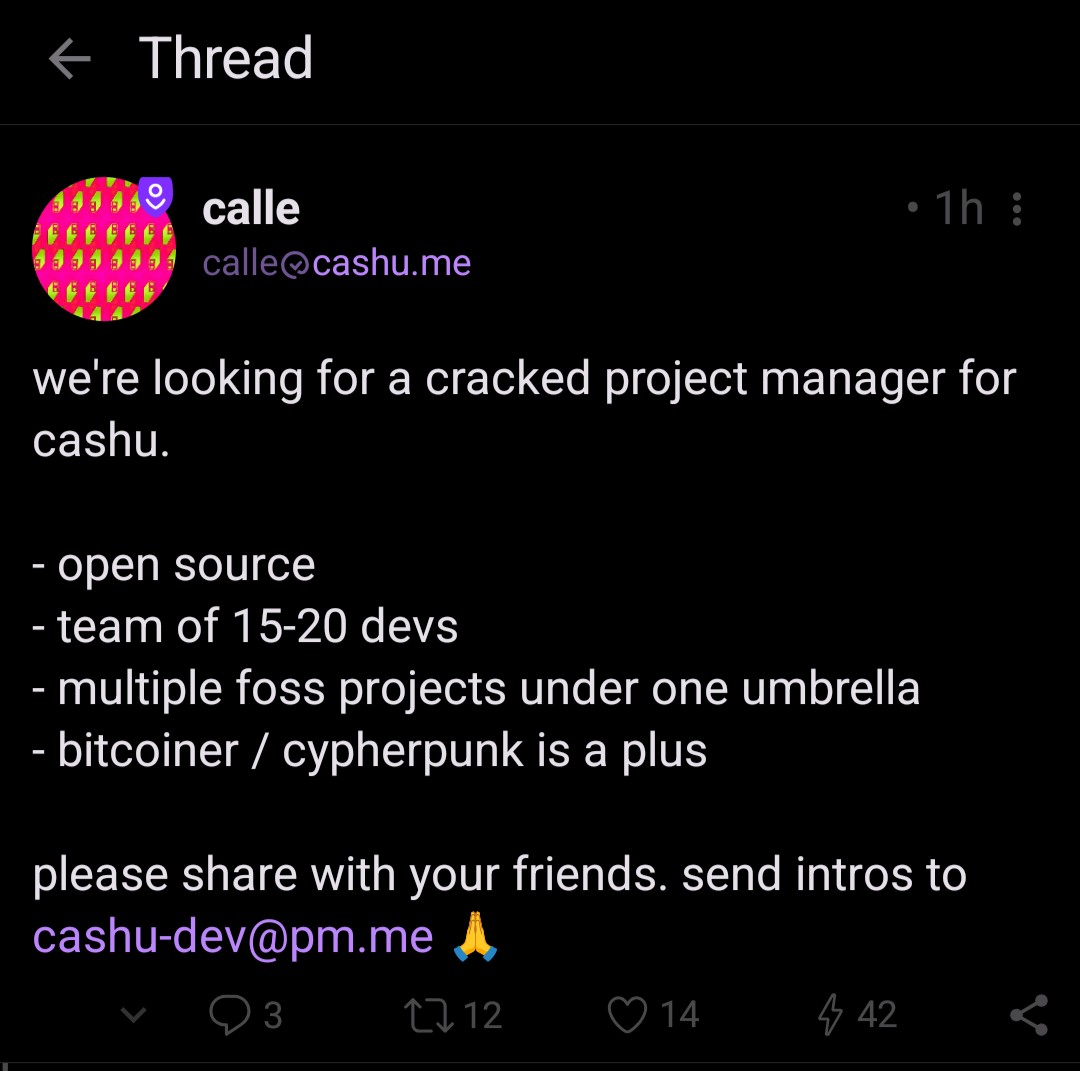
Task: Zap calle's post with lightning icon
Action: click(831, 1016)
